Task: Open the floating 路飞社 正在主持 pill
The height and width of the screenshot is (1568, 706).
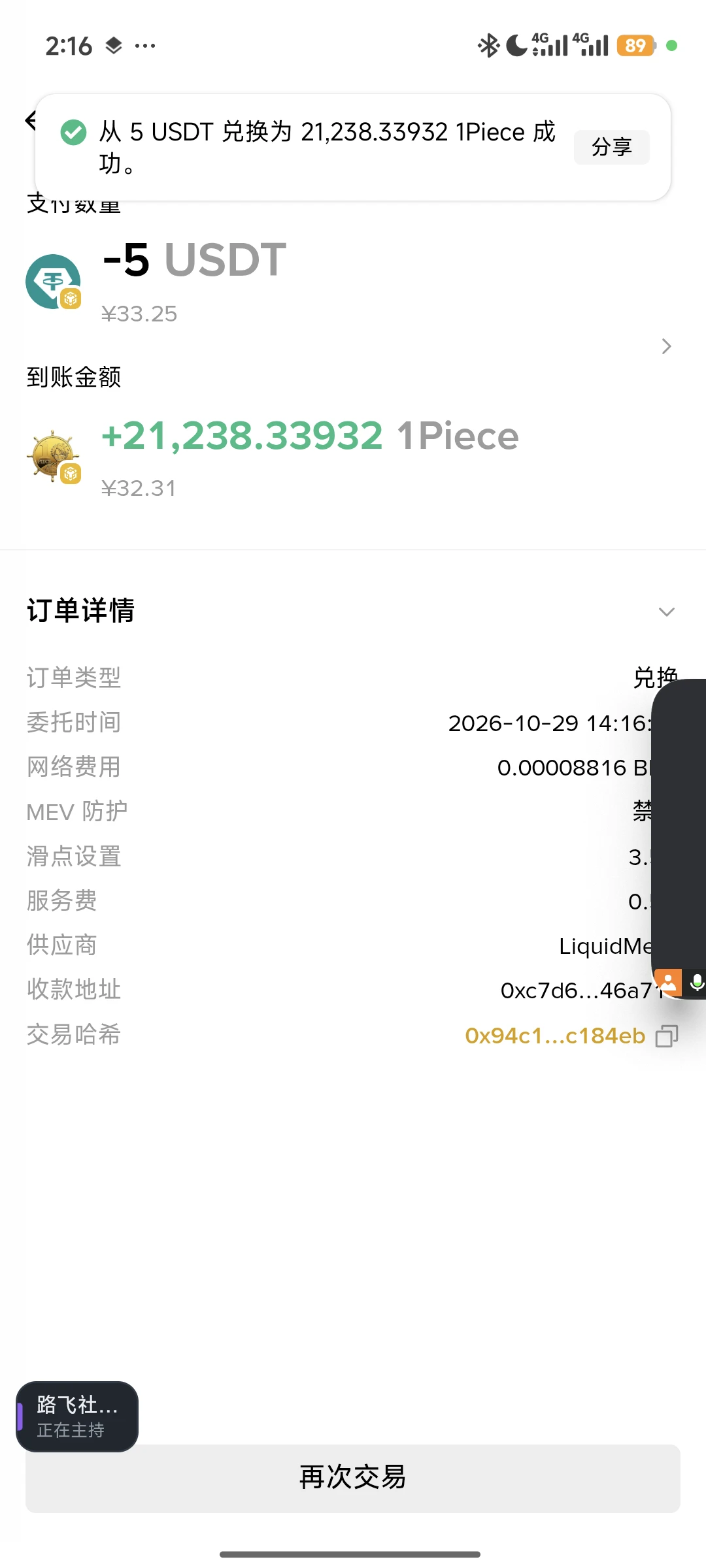Action: (x=77, y=1416)
